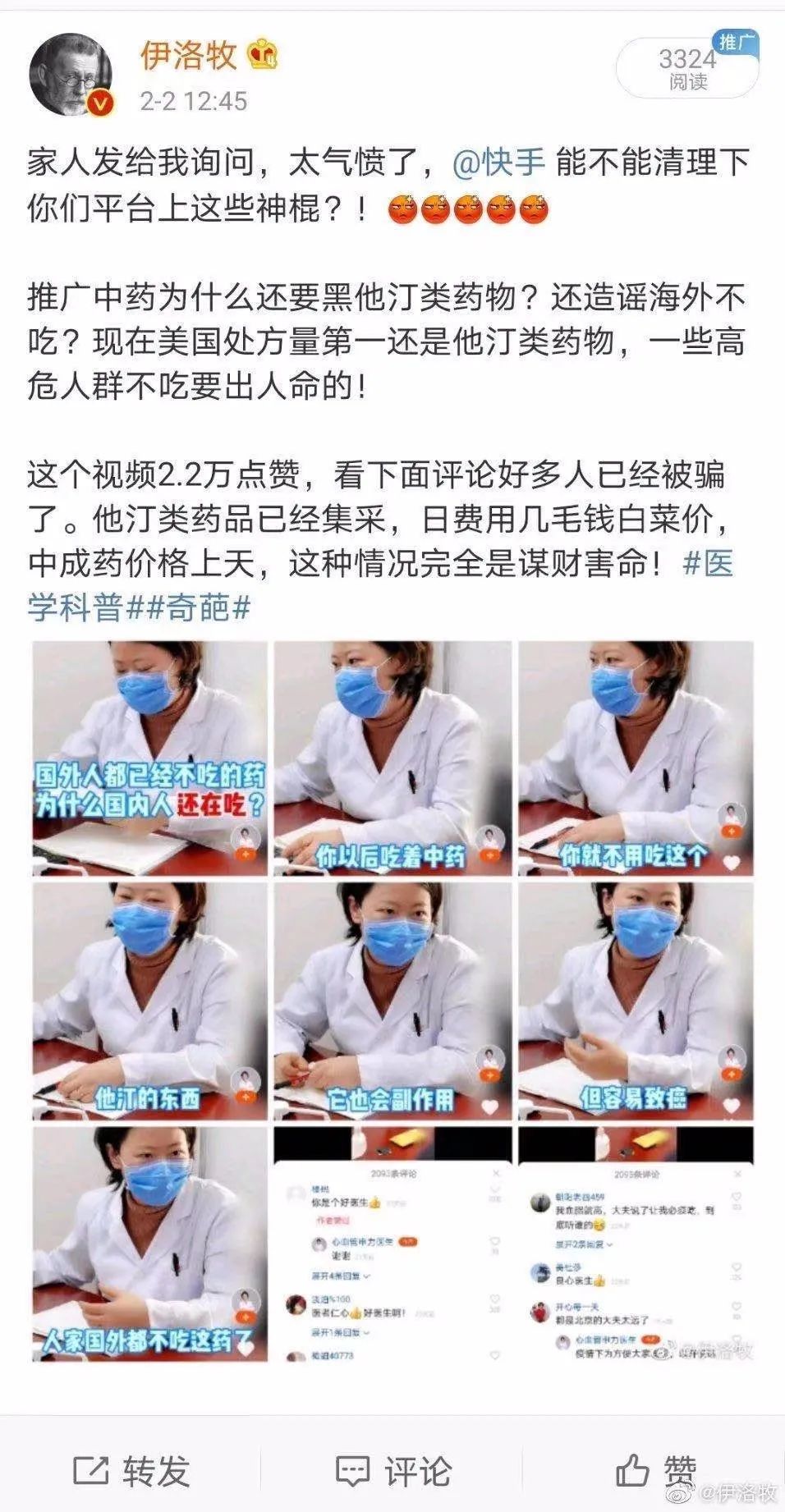Open the image captioned 人家国外都不吃这药了
The width and height of the screenshot is (785, 1512).
point(149,1244)
